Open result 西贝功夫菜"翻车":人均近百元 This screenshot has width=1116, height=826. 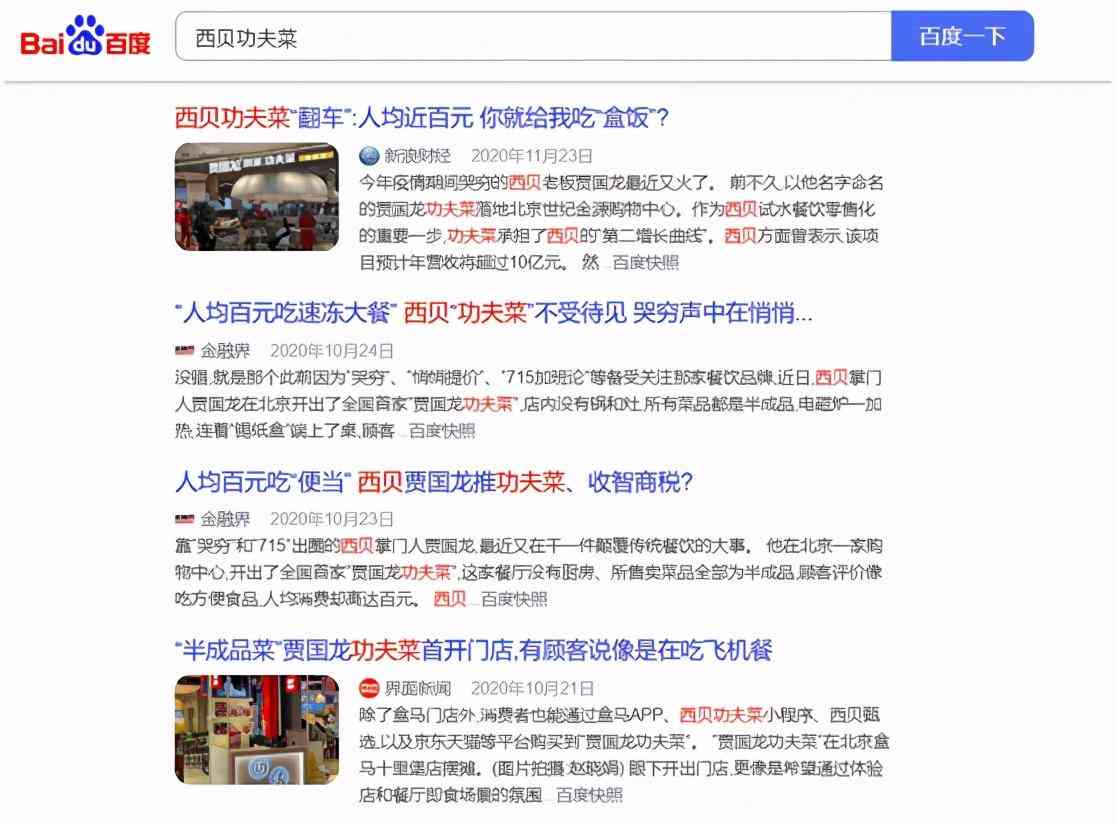pyautogui.click(x=421, y=118)
